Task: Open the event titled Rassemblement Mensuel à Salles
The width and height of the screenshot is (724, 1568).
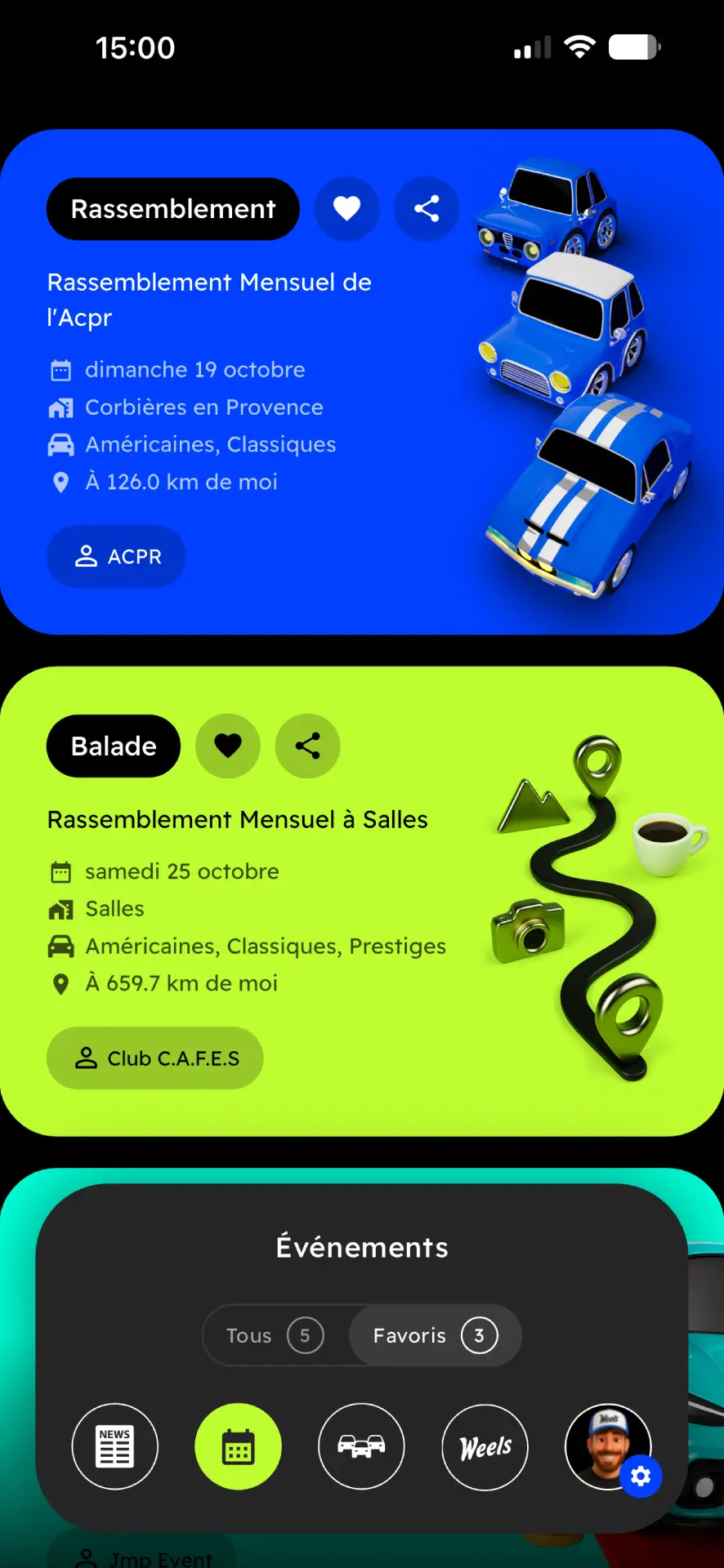Action: click(237, 819)
